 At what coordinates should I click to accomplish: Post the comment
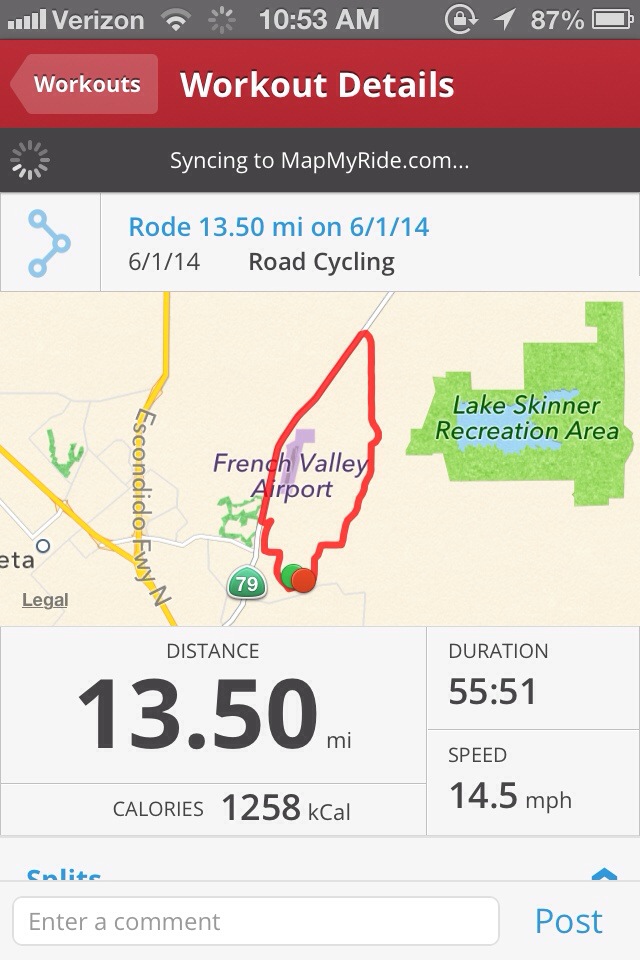(x=569, y=921)
